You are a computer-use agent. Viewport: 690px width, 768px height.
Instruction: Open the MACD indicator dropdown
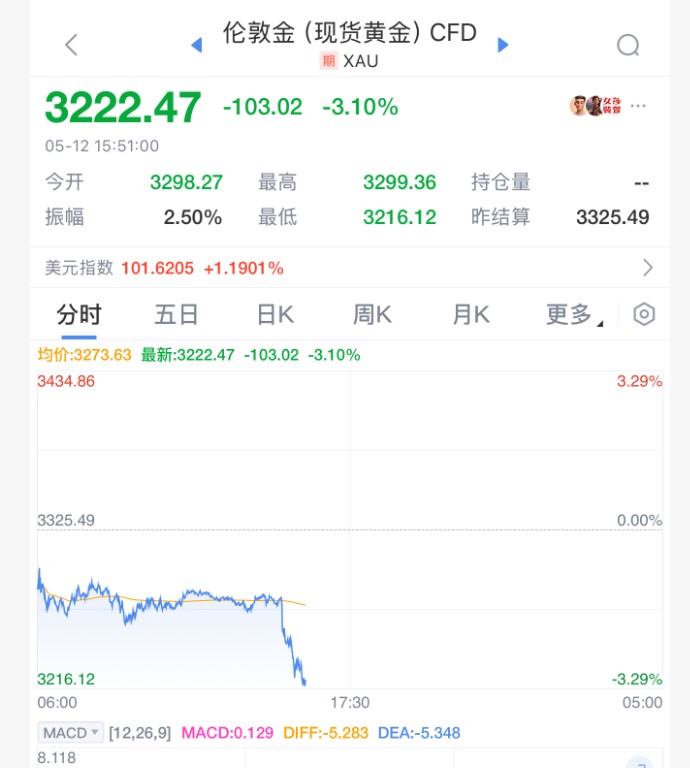pyautogui.click(x=71, y=733)
